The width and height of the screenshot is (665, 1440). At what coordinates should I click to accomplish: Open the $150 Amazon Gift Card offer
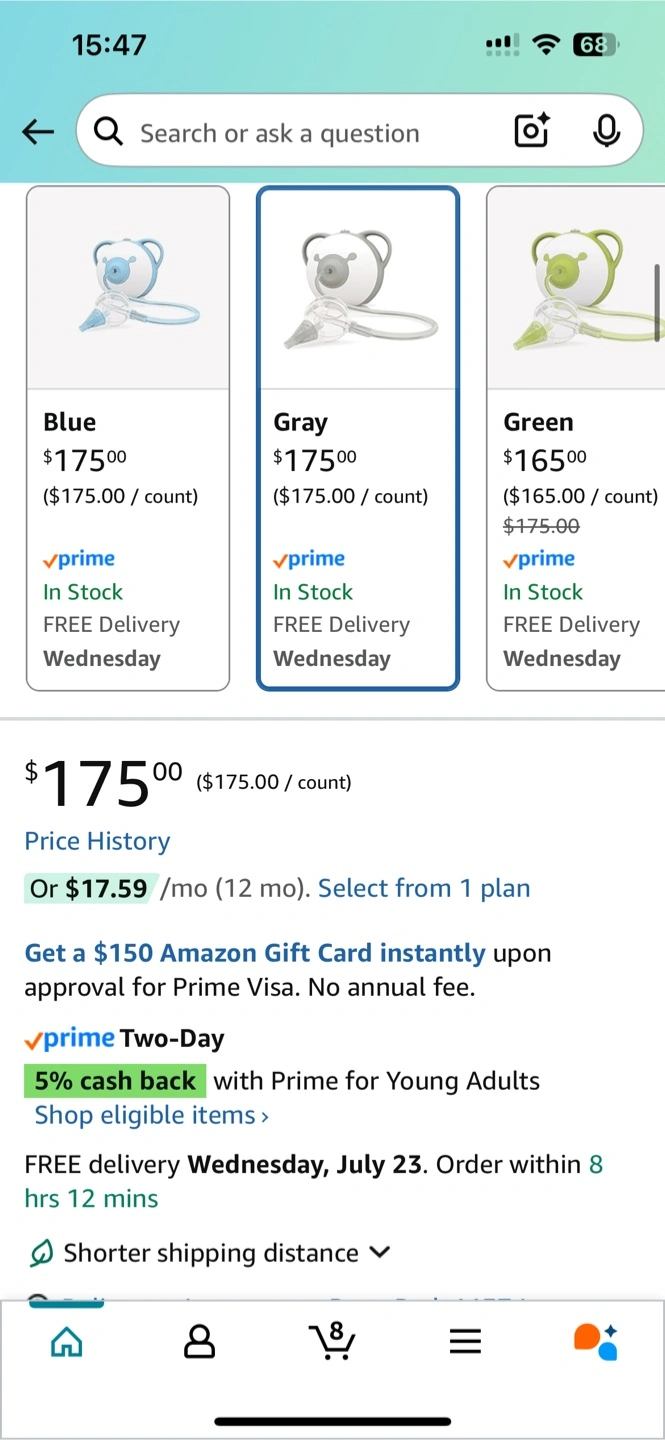click(255, 953)
